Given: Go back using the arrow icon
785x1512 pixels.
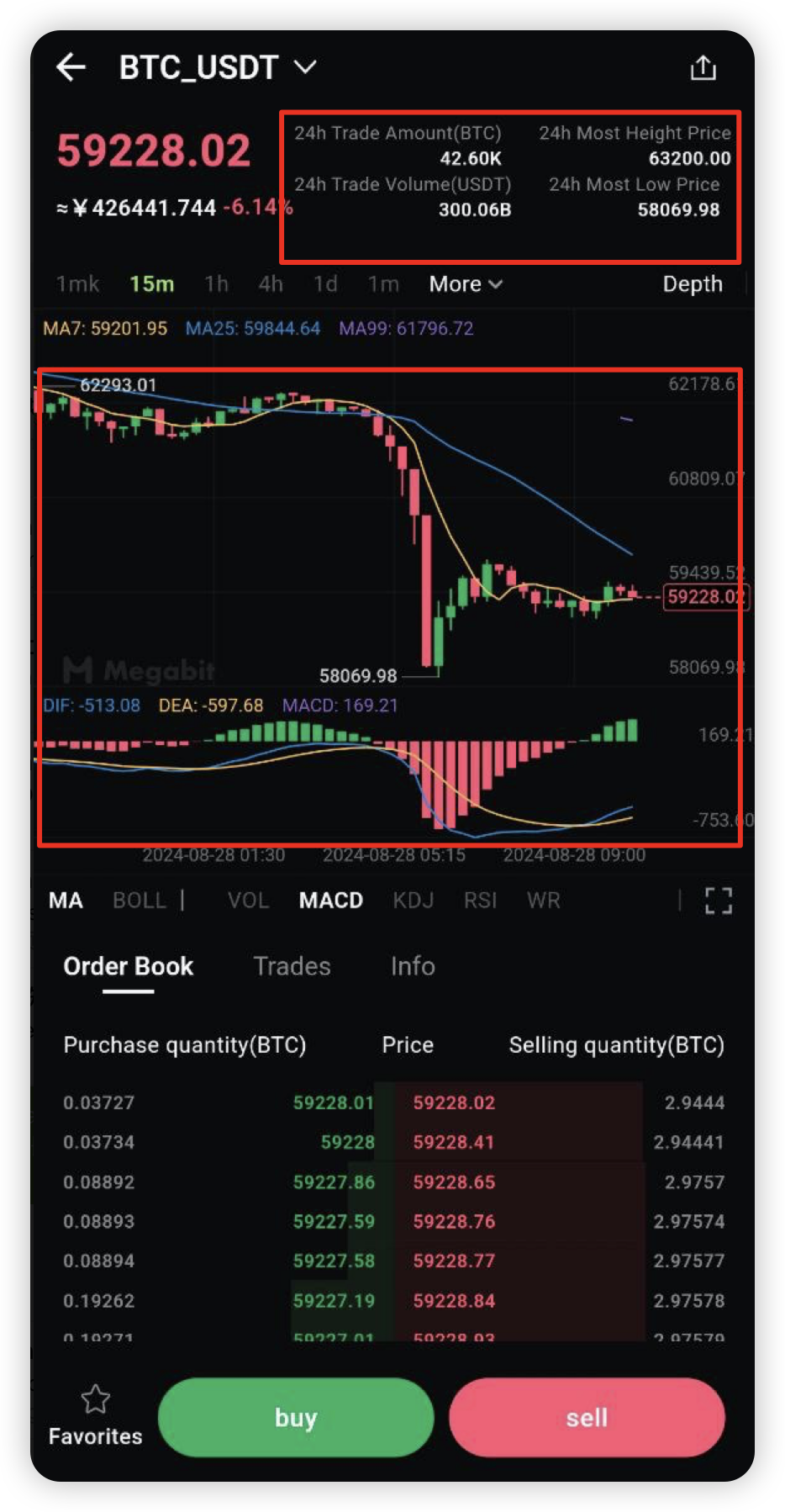Looking at the screenshot, I should 71,67.
